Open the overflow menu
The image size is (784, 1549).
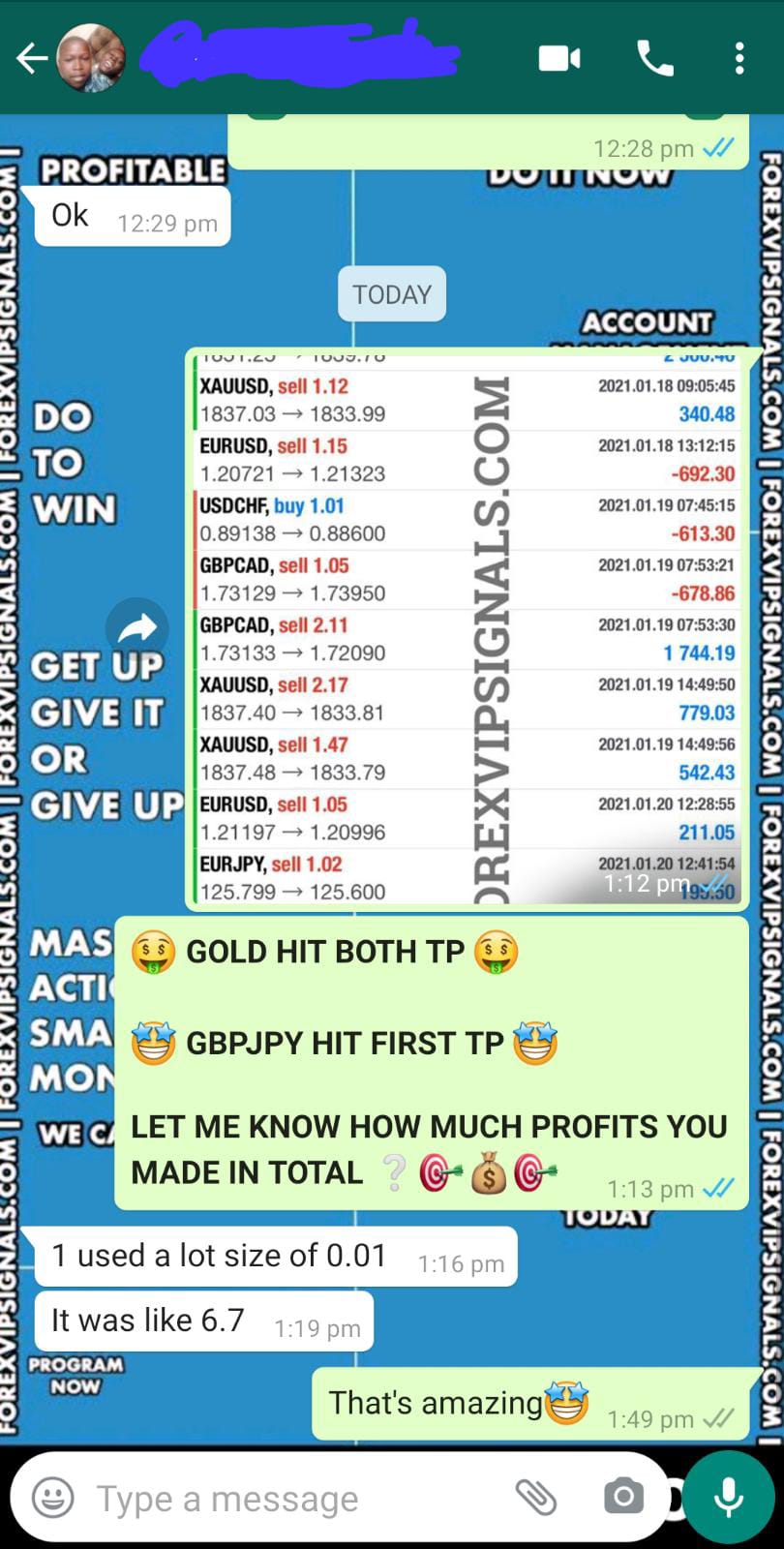739,59
